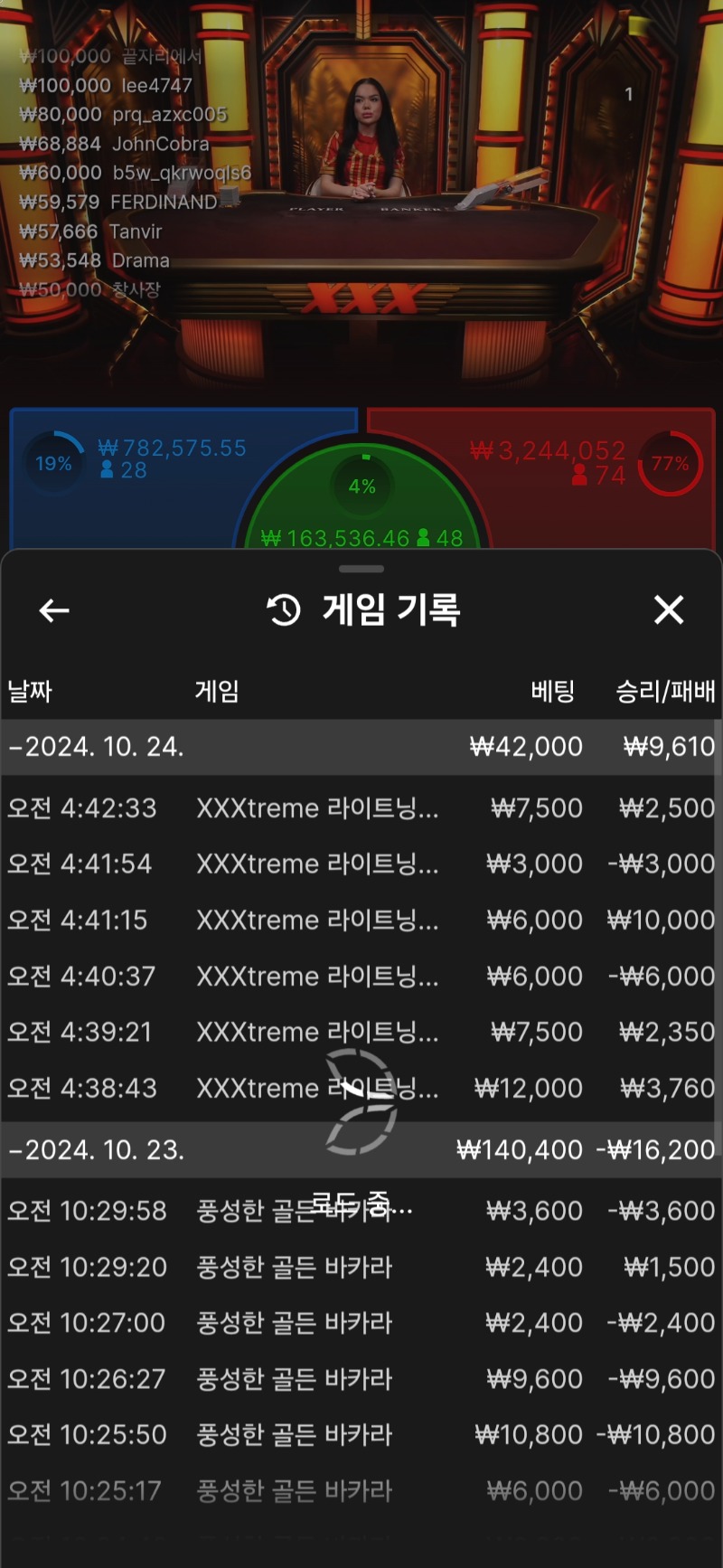Open the 오전 10:29:58 골든 바카라 record
This screenshot has height=1568, width=723.
(x=360, y=1211)
